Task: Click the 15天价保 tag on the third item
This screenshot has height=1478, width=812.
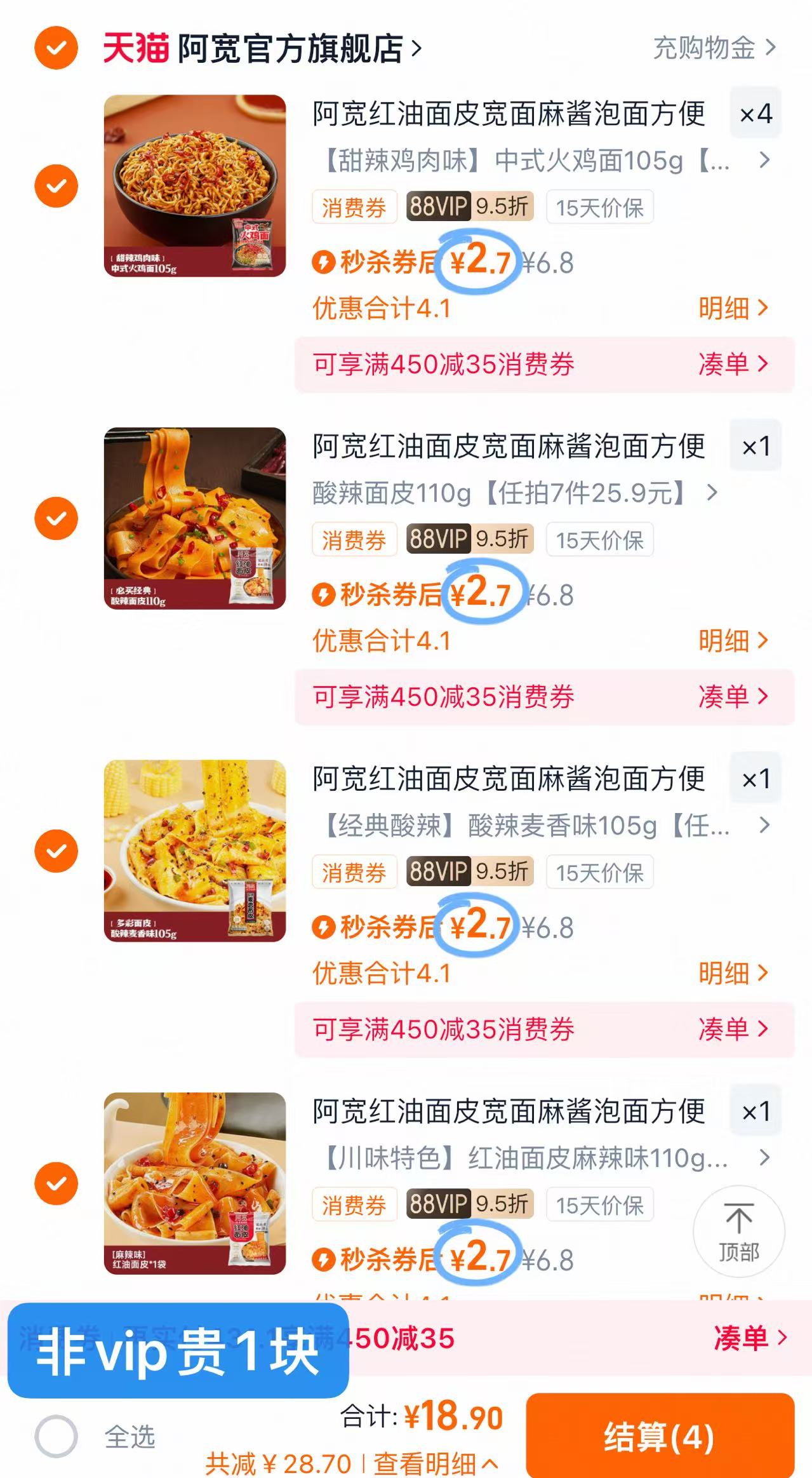Action: [x=599, y=873]
